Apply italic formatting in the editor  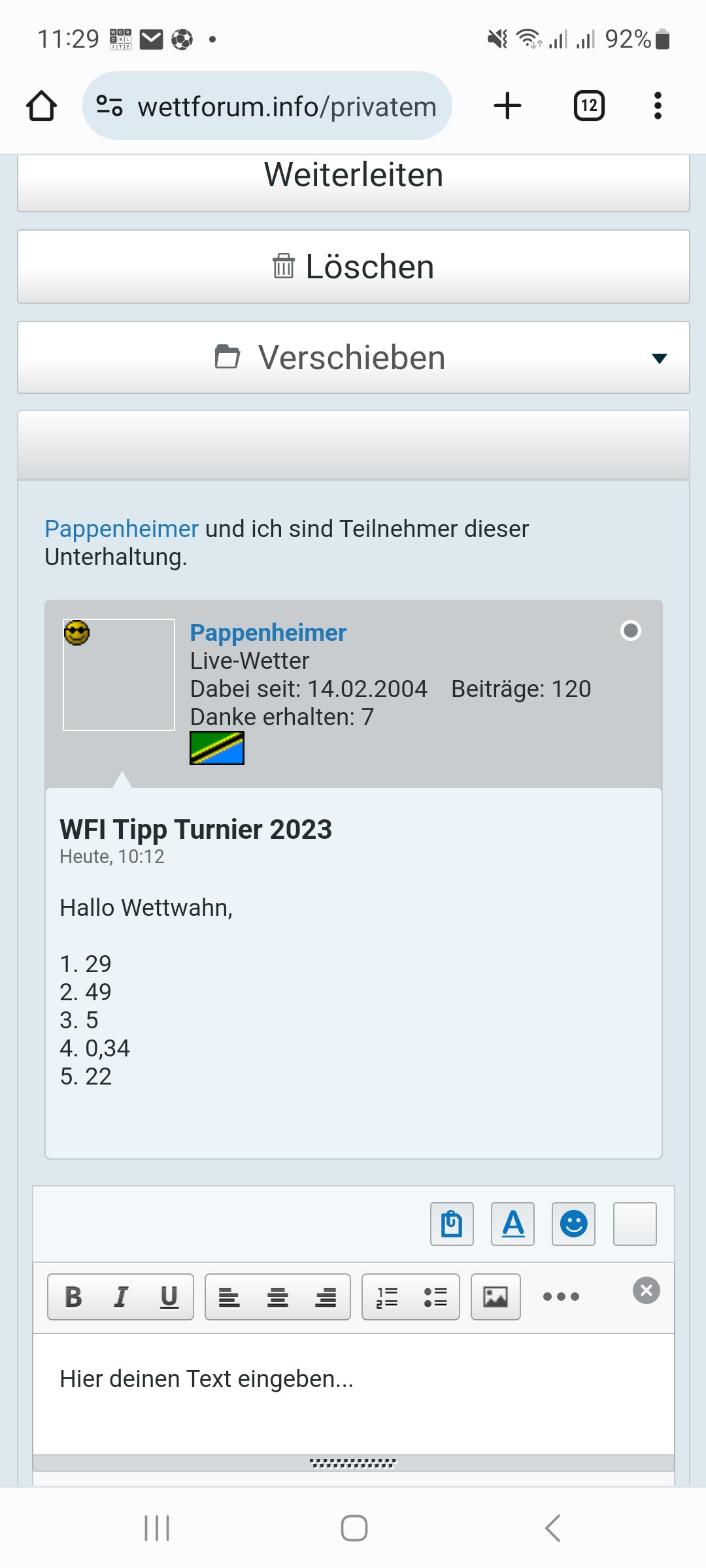(121, 1297)
